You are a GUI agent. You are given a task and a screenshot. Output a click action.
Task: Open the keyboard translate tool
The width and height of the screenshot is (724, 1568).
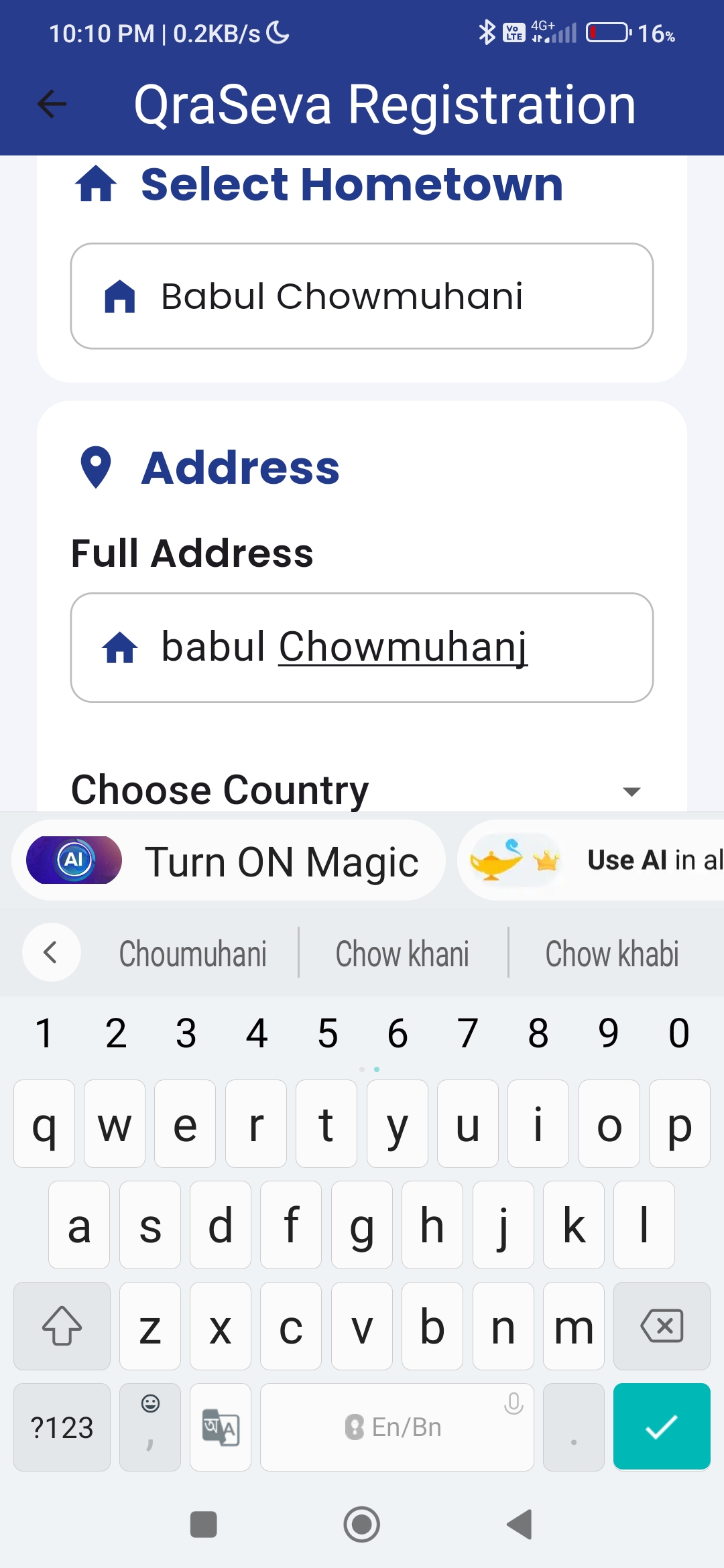point(221,1427)
